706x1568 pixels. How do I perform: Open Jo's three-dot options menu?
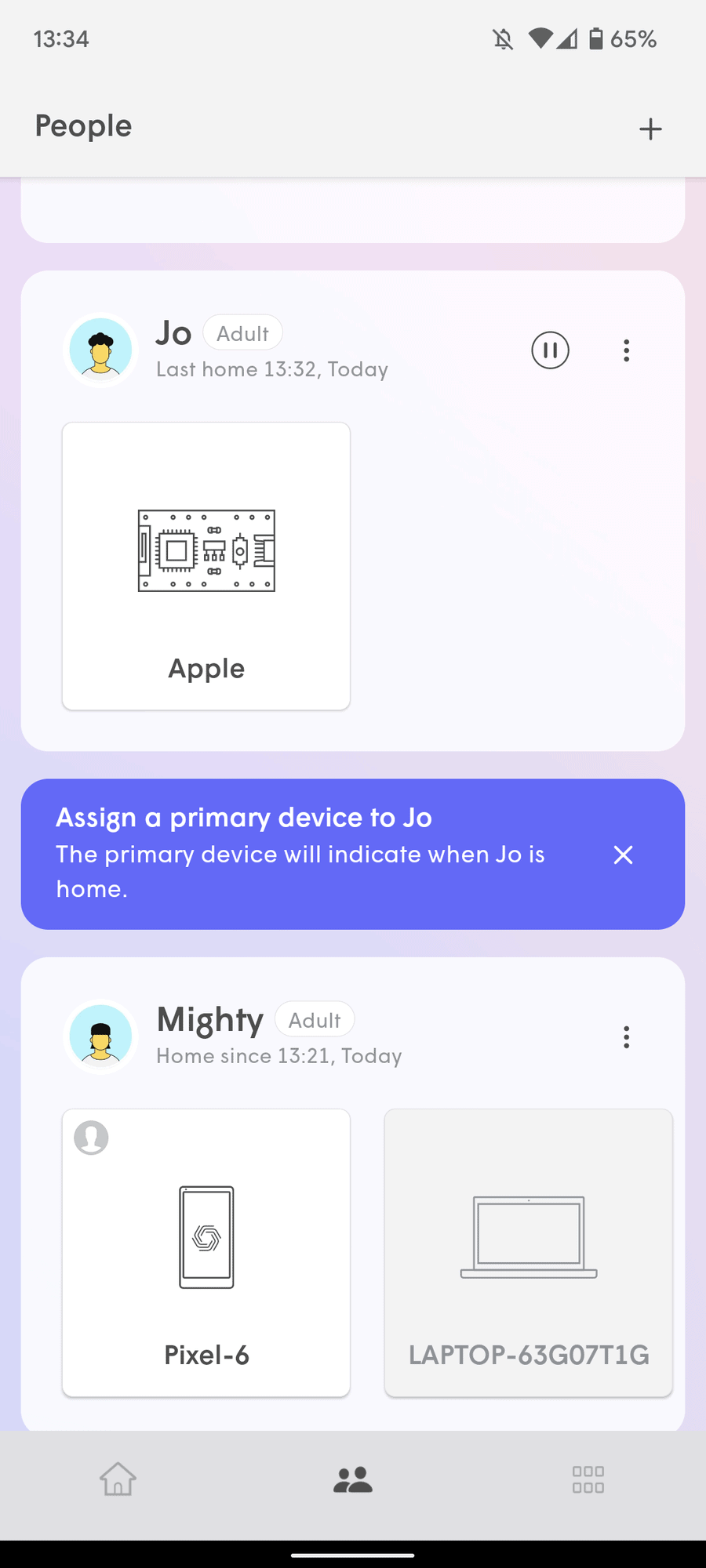click(x=626, y=350)
